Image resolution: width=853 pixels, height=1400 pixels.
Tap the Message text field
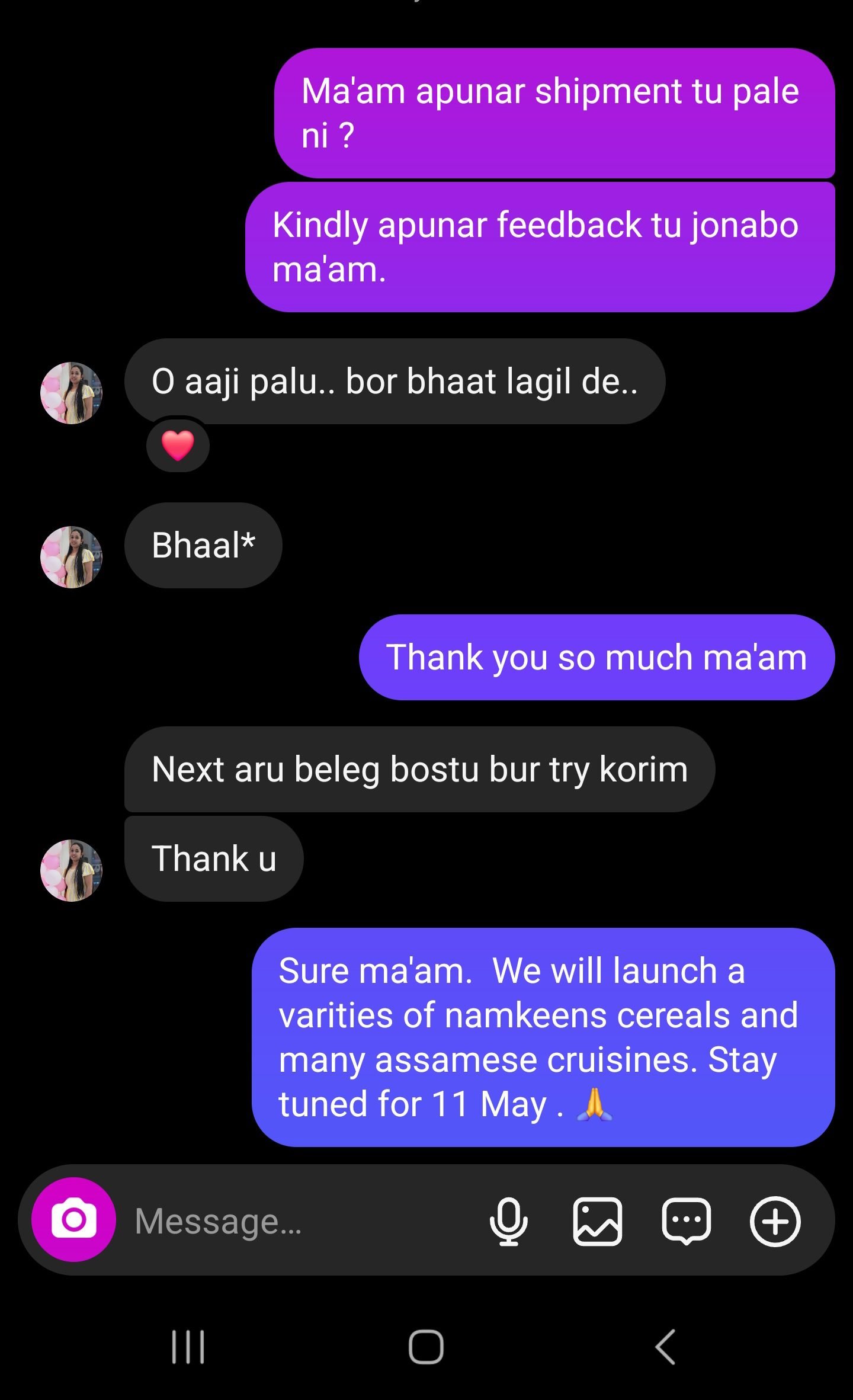[296, 1221]
